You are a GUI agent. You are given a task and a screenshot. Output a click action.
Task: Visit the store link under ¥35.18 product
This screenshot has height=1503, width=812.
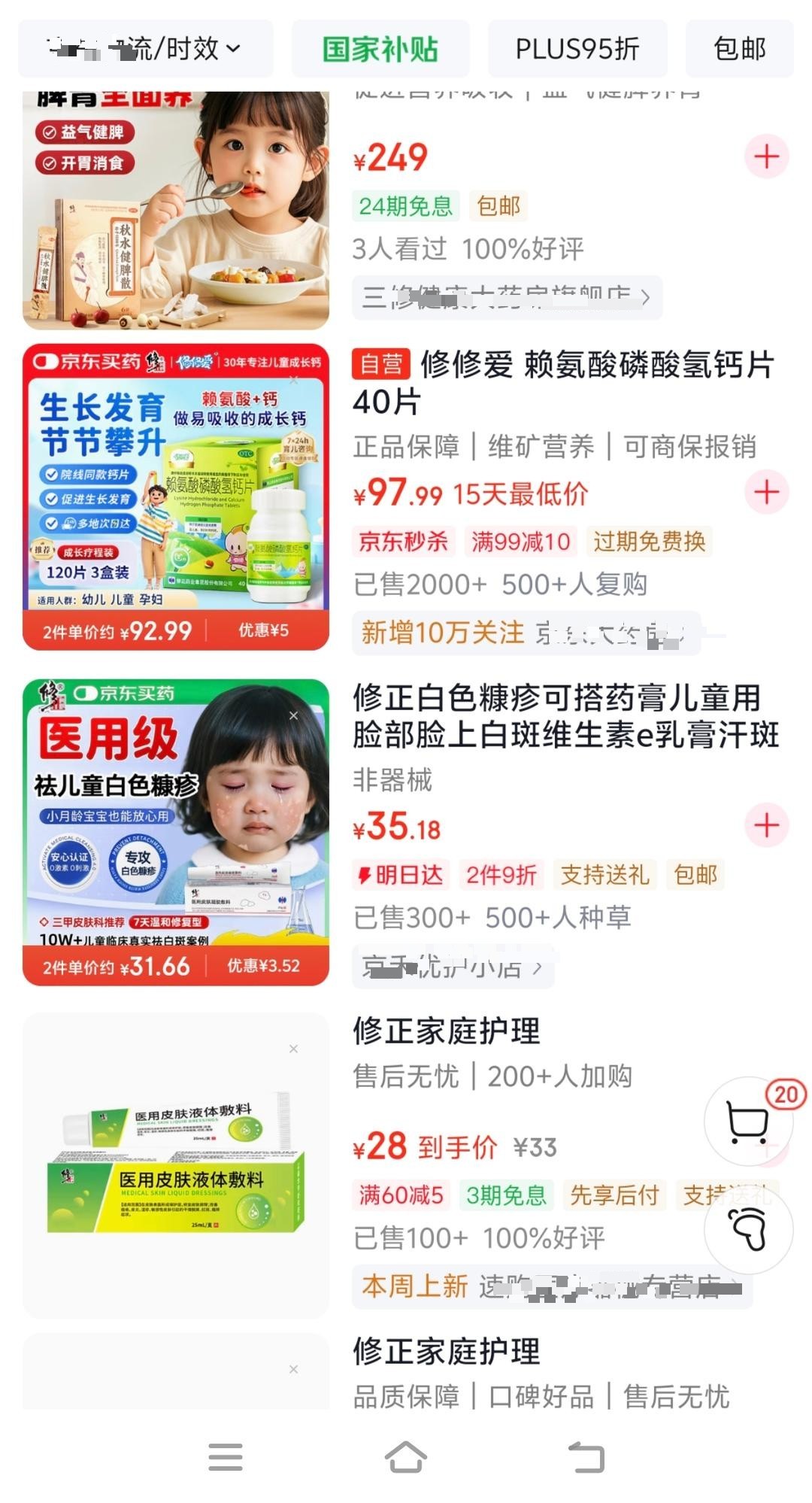[453, 967]
